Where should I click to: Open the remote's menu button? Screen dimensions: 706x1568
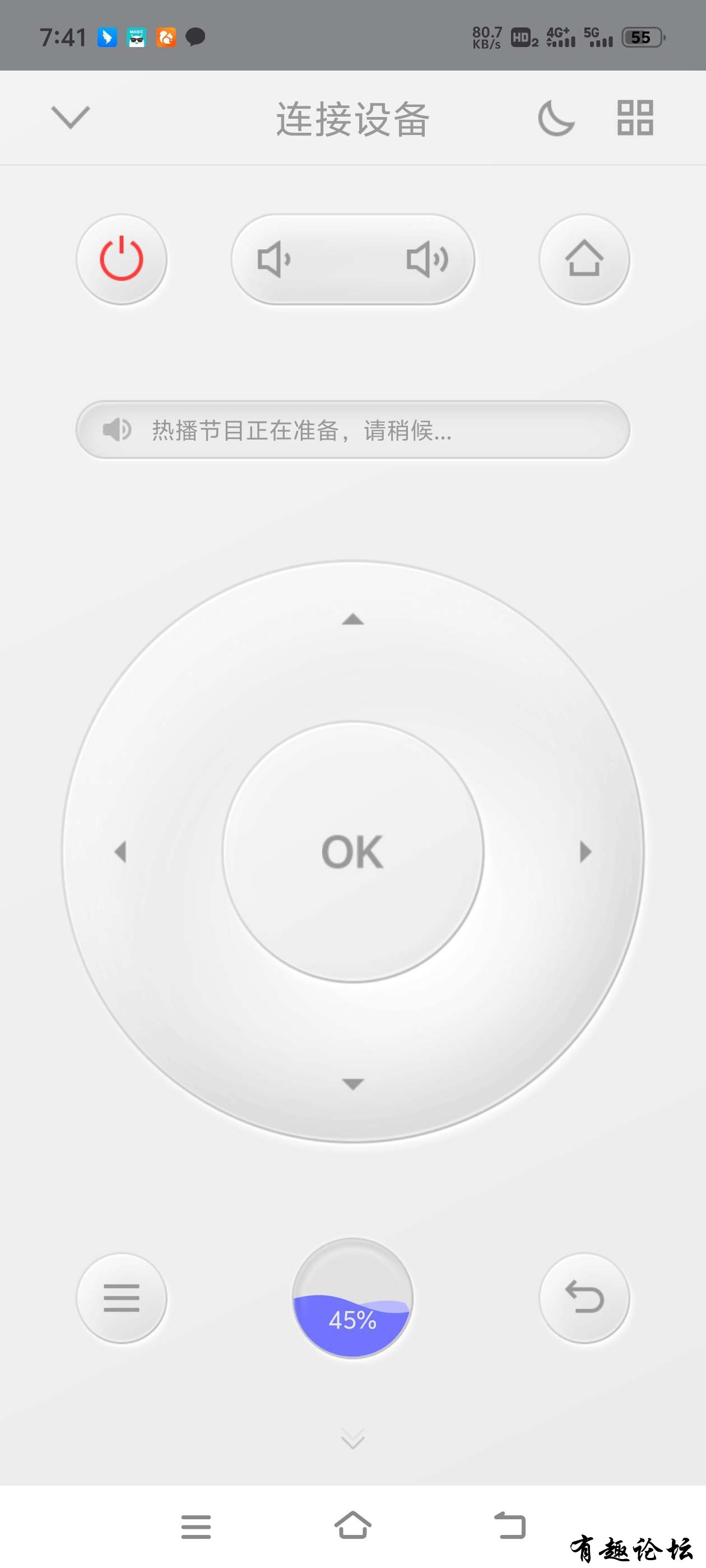pos(121,1298)
